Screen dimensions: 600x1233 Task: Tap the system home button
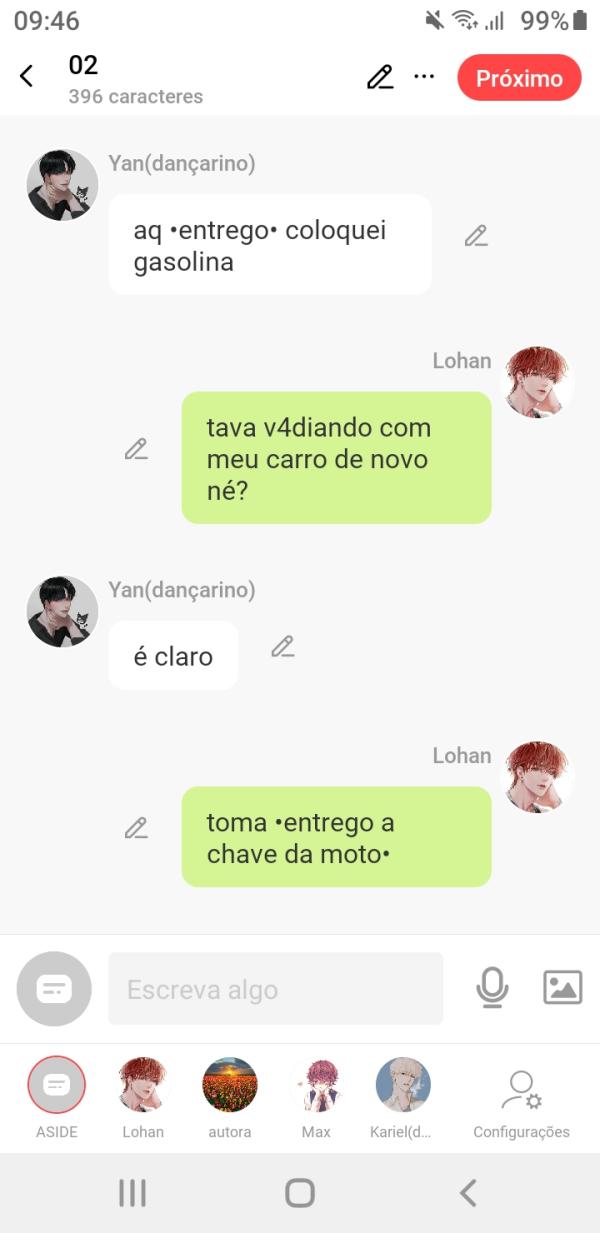point(300,1192)
